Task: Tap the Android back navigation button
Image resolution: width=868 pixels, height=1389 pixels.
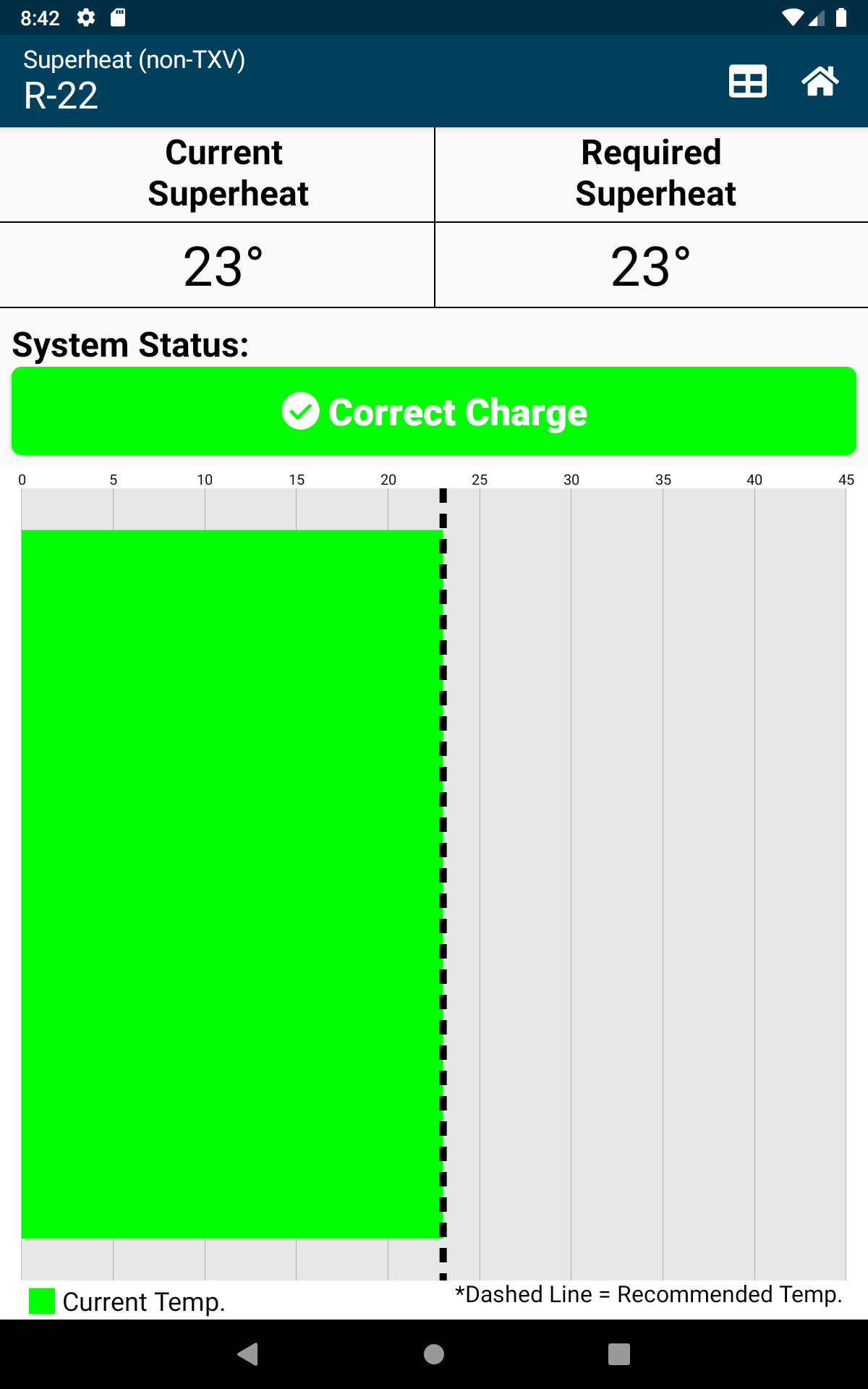Action: click(x=248, y=1354)
